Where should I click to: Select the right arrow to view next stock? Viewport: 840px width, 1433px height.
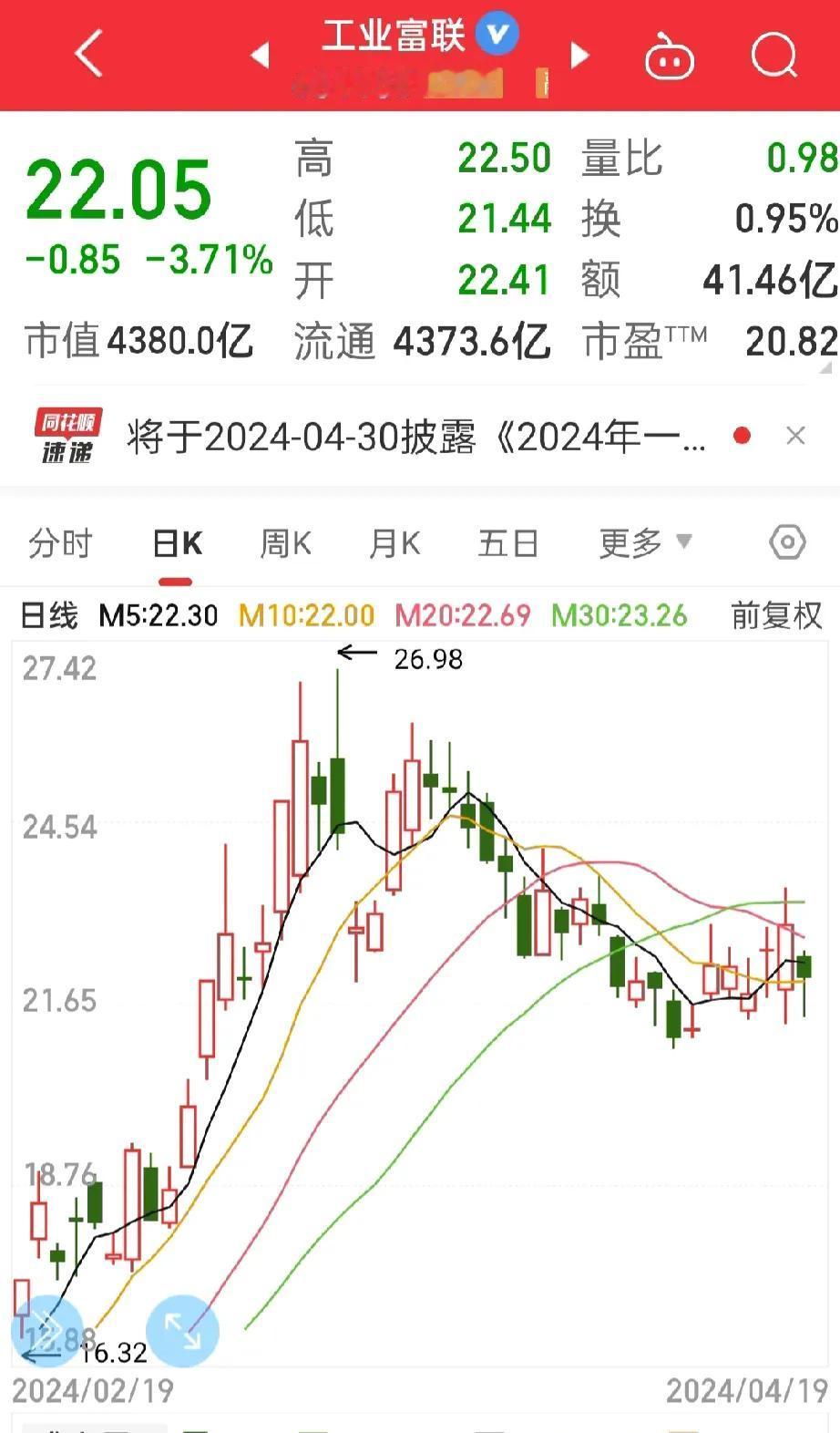[580, 56]
